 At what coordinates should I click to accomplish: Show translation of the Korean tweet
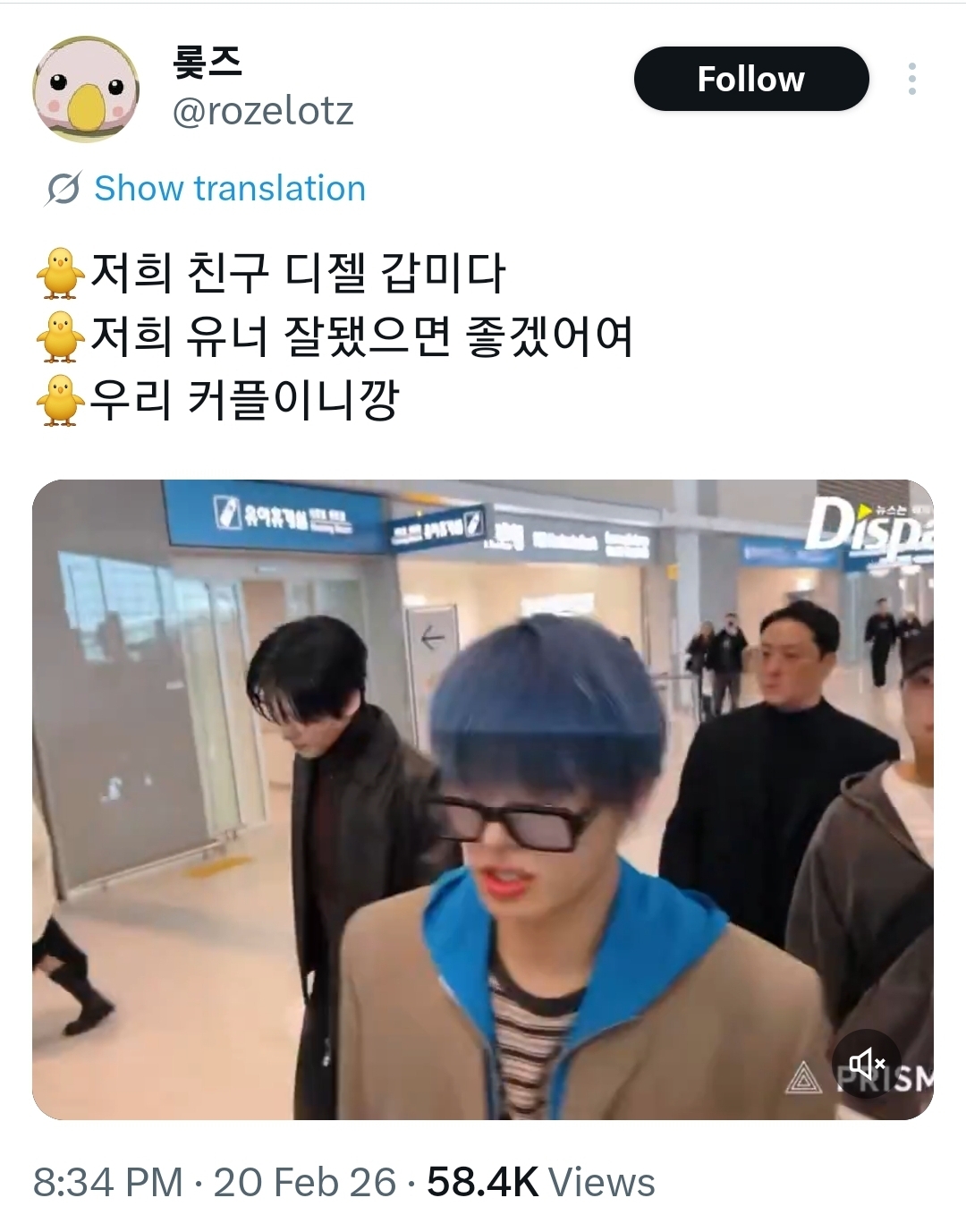(229, 189)
